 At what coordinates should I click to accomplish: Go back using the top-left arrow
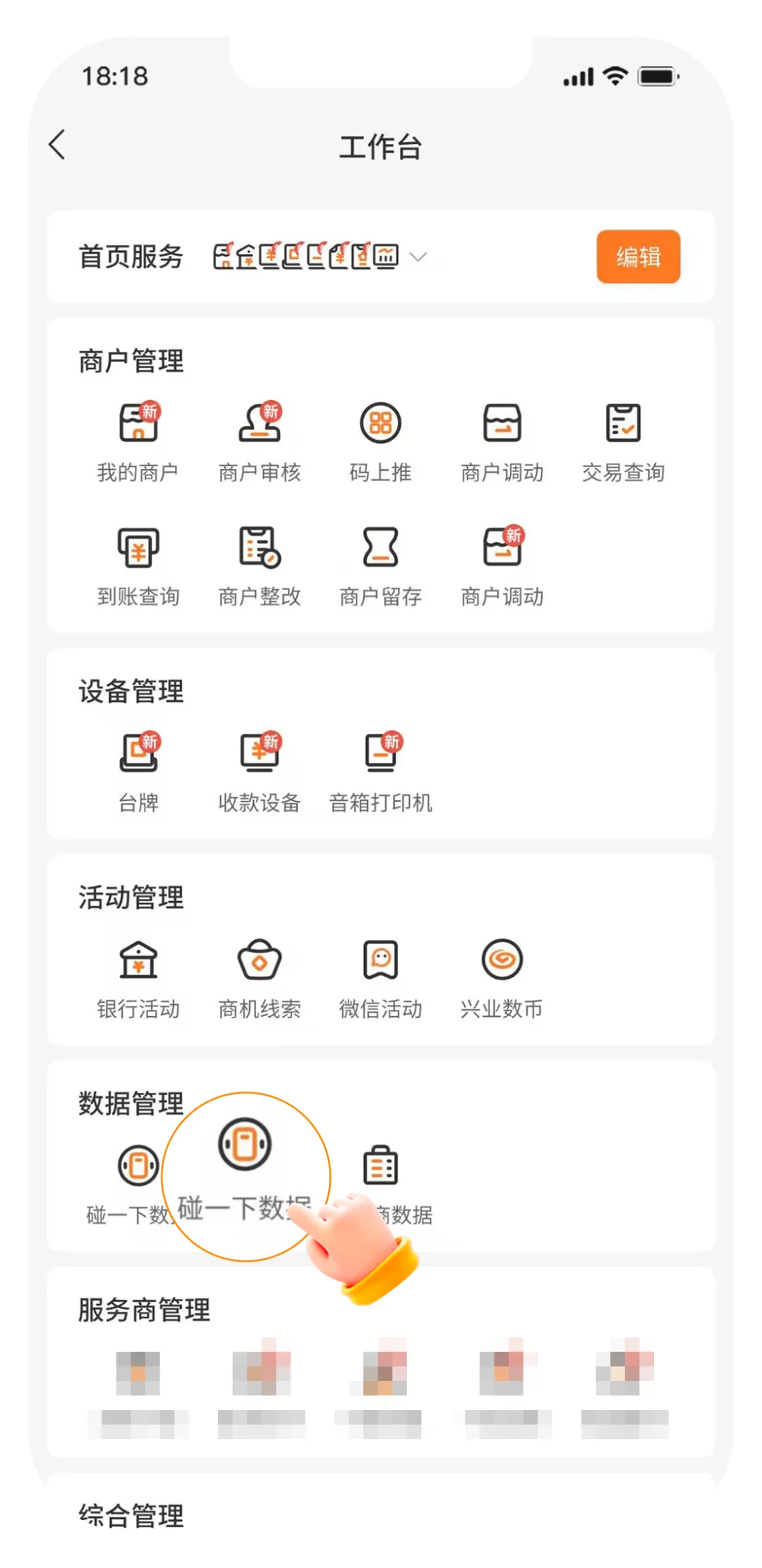click(x=58, y=145)
